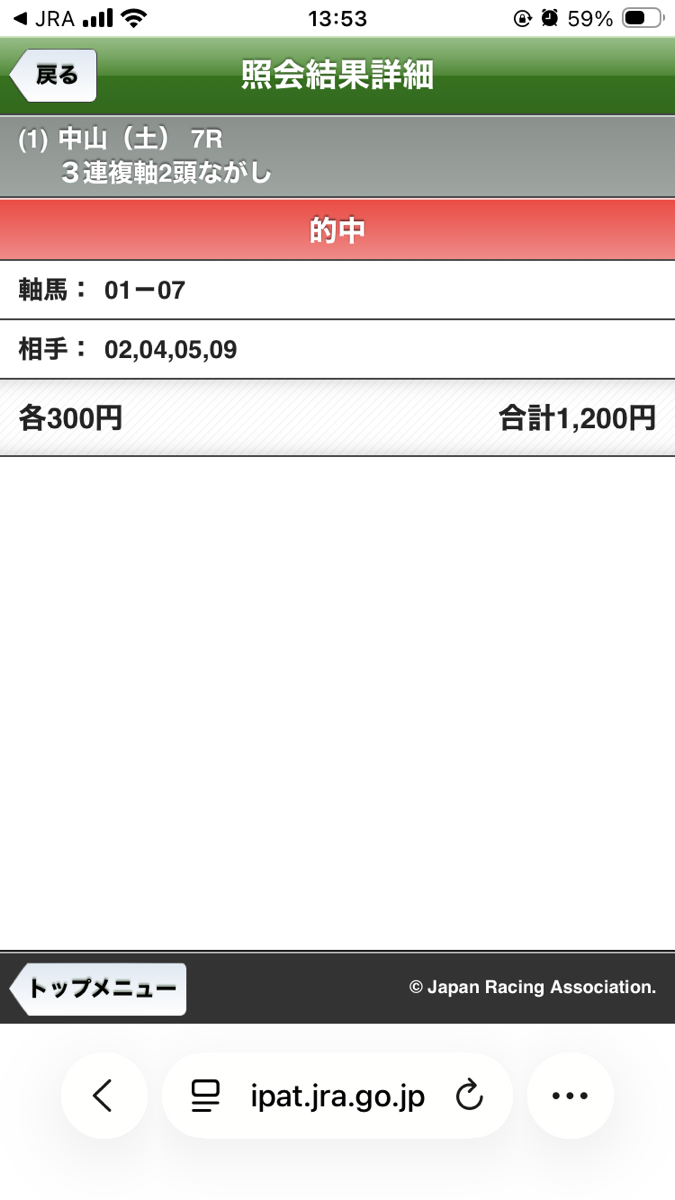Go back with the browser arrow
Image resolution: width=675 pixels, height=1200 pixels.
click(103, 1096)
